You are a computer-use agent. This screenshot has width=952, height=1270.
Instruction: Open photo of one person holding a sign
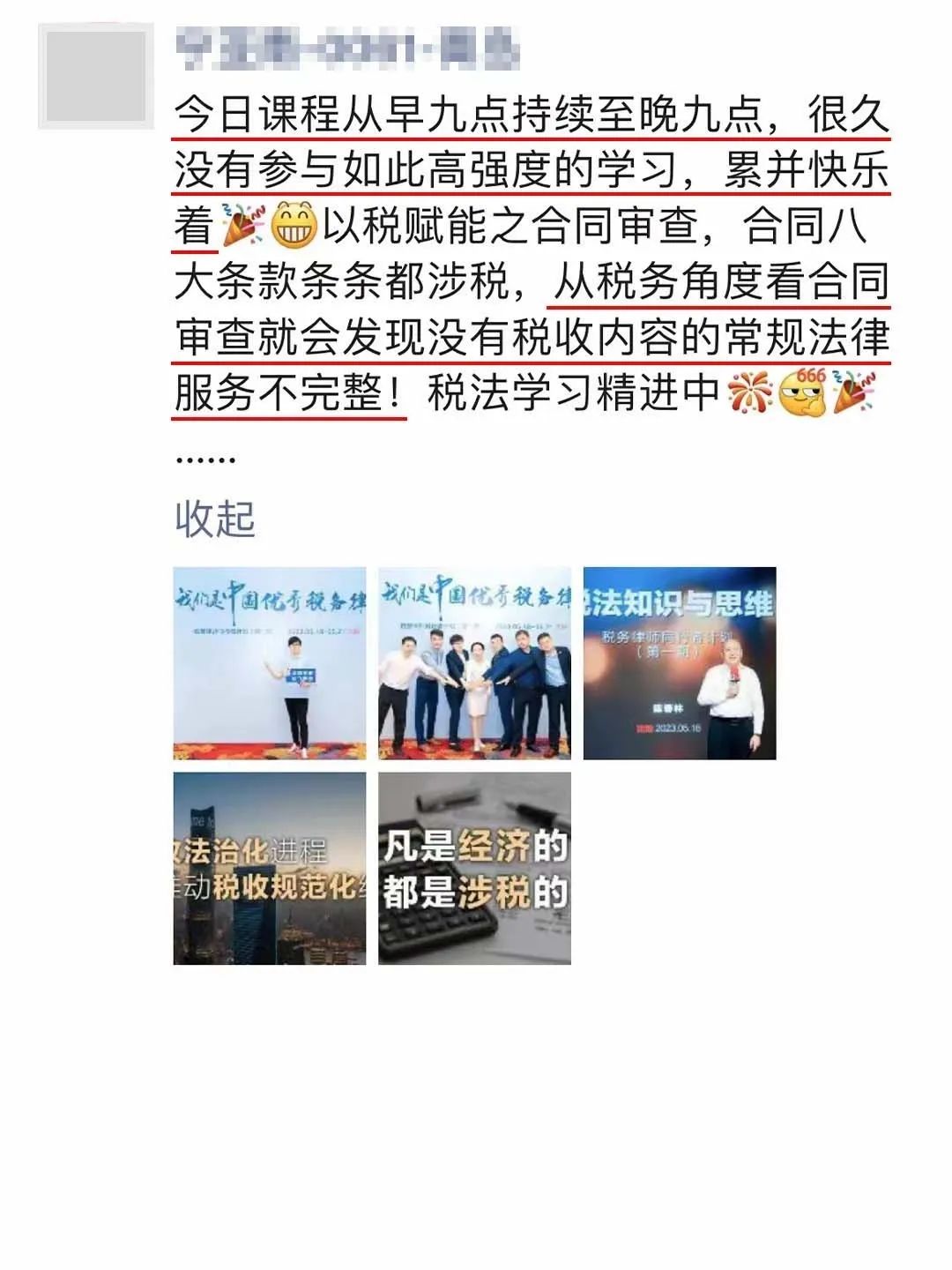pyautogui.click(x=269, y=663)
